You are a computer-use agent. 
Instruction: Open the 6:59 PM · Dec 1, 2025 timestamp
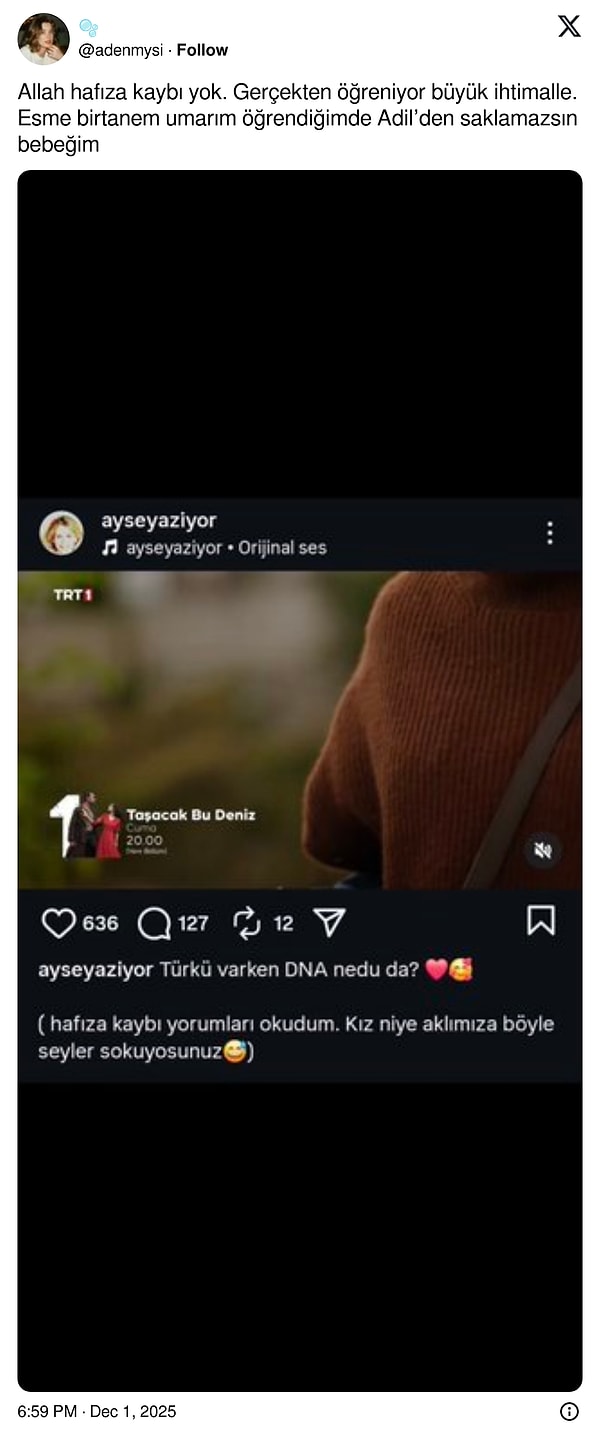point(97,1411)
